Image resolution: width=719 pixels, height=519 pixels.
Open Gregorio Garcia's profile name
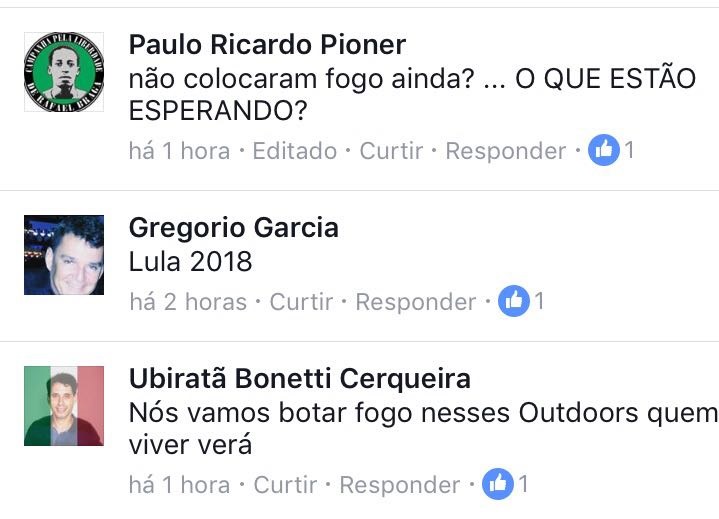(x=234, y=228)
